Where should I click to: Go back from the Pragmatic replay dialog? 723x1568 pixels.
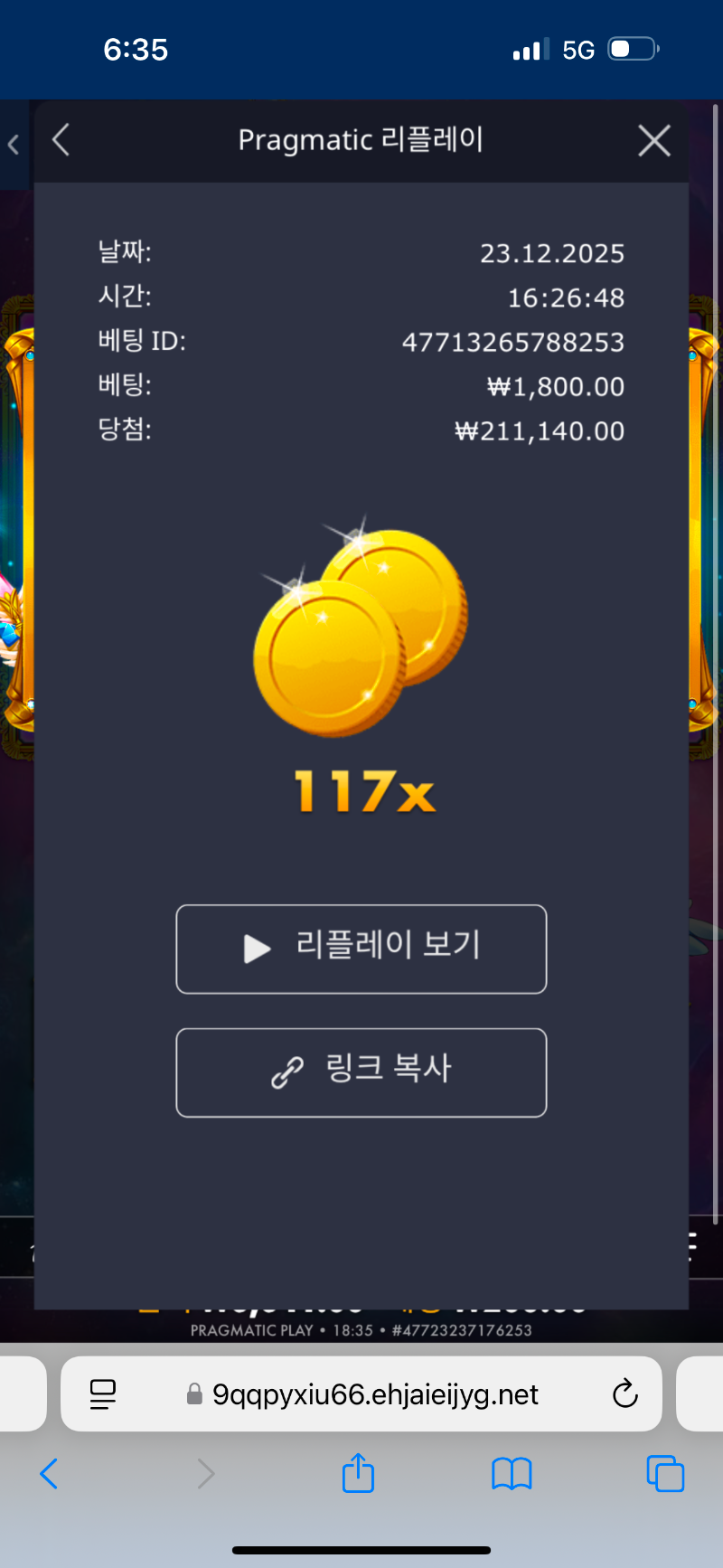(x=61, y=140)
